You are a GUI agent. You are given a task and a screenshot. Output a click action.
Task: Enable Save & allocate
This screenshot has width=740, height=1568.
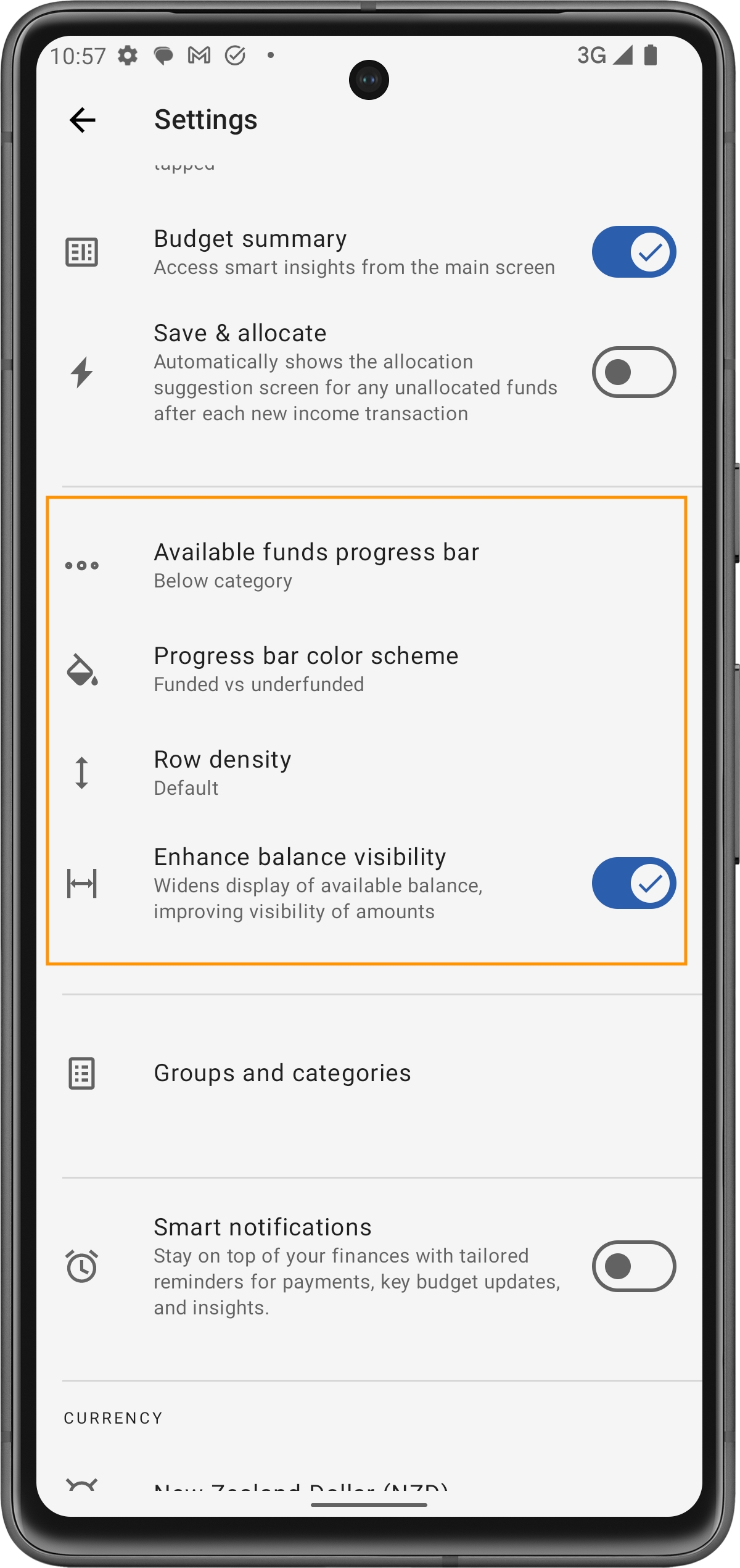(633, 372)
